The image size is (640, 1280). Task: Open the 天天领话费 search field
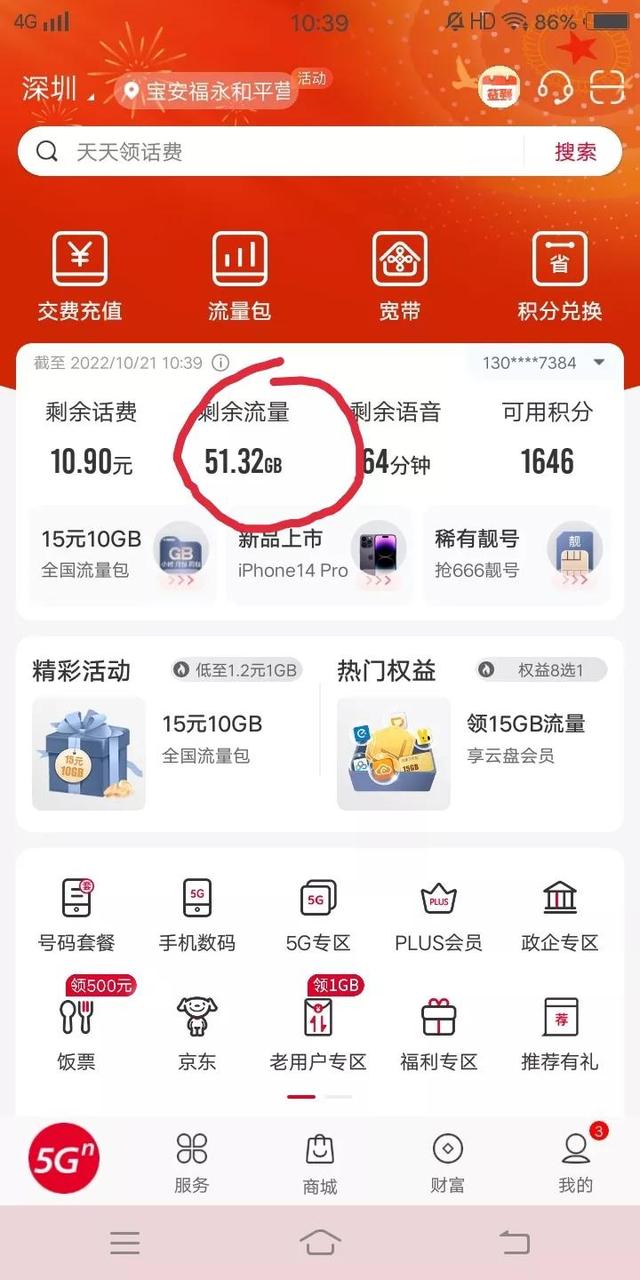pos(280,152)
